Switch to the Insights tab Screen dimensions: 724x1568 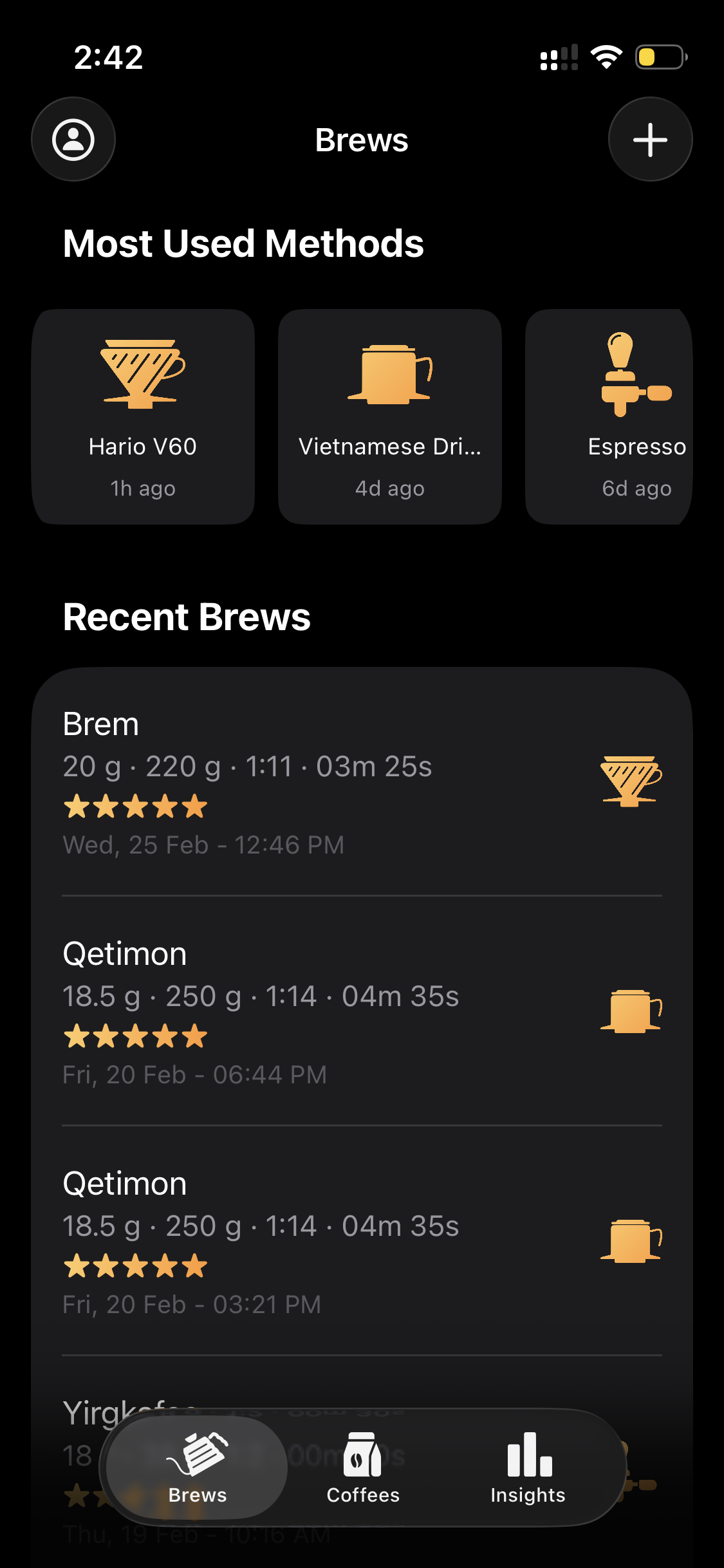tap(528, 1480)
